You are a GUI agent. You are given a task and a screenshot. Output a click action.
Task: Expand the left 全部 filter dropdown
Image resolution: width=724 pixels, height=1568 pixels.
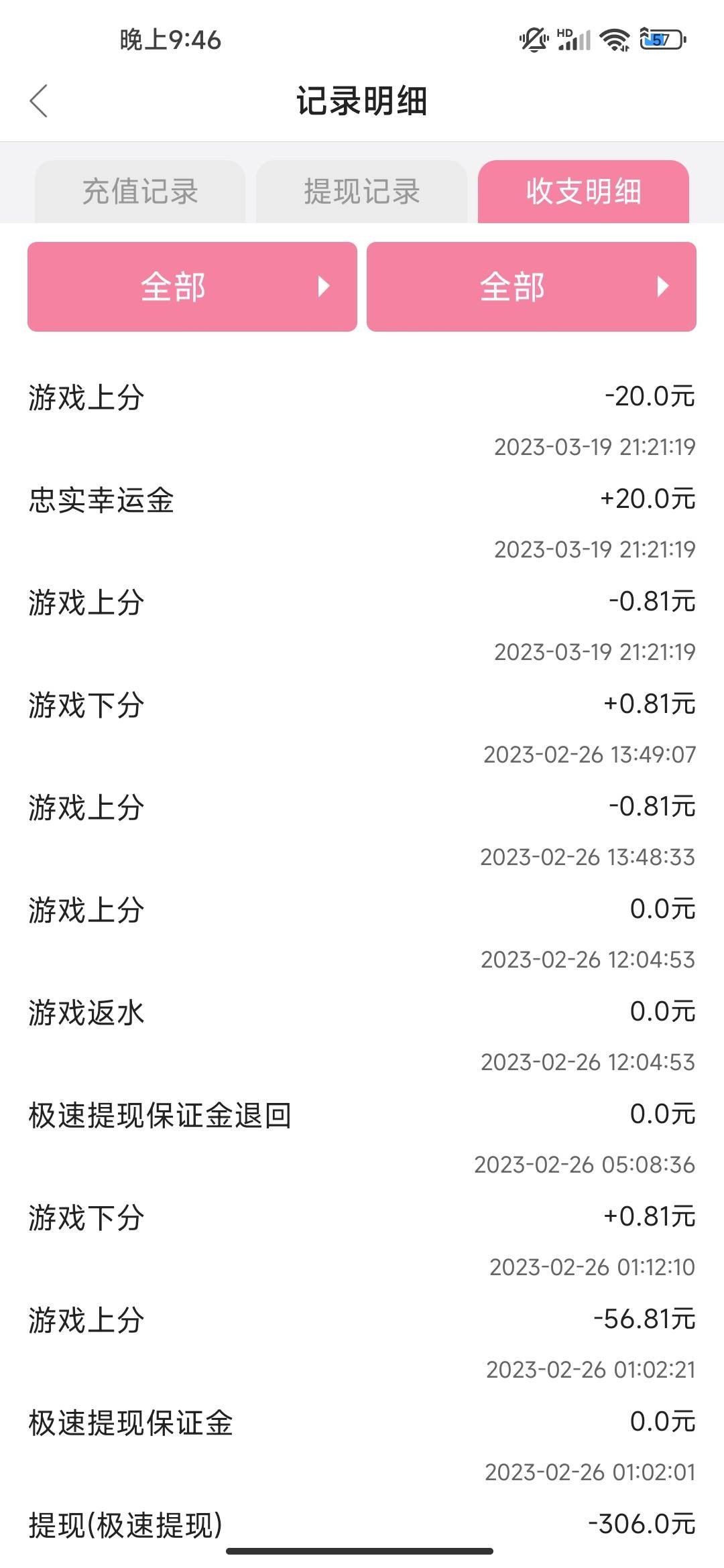[x=192, y=287]
